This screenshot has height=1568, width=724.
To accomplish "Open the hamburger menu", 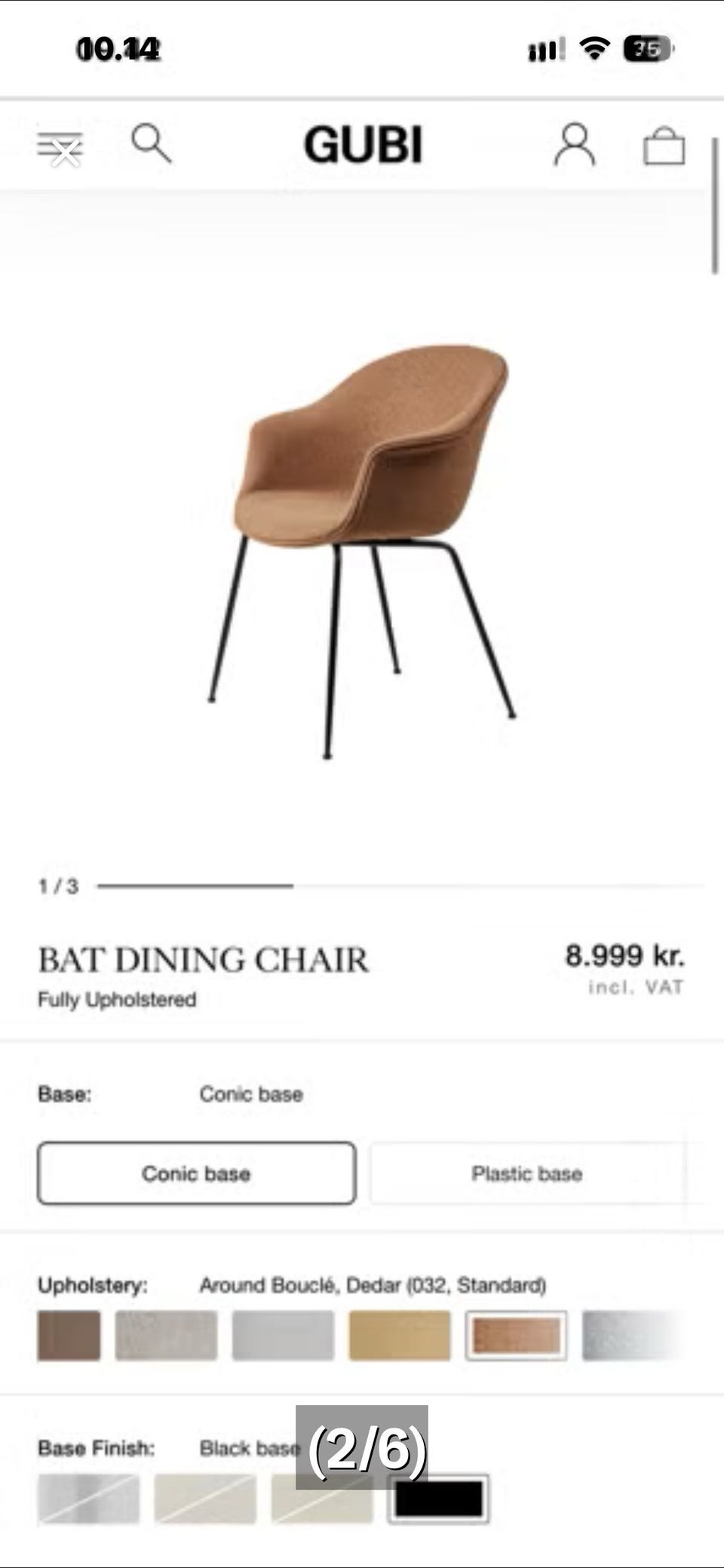I will coord(60,147).
